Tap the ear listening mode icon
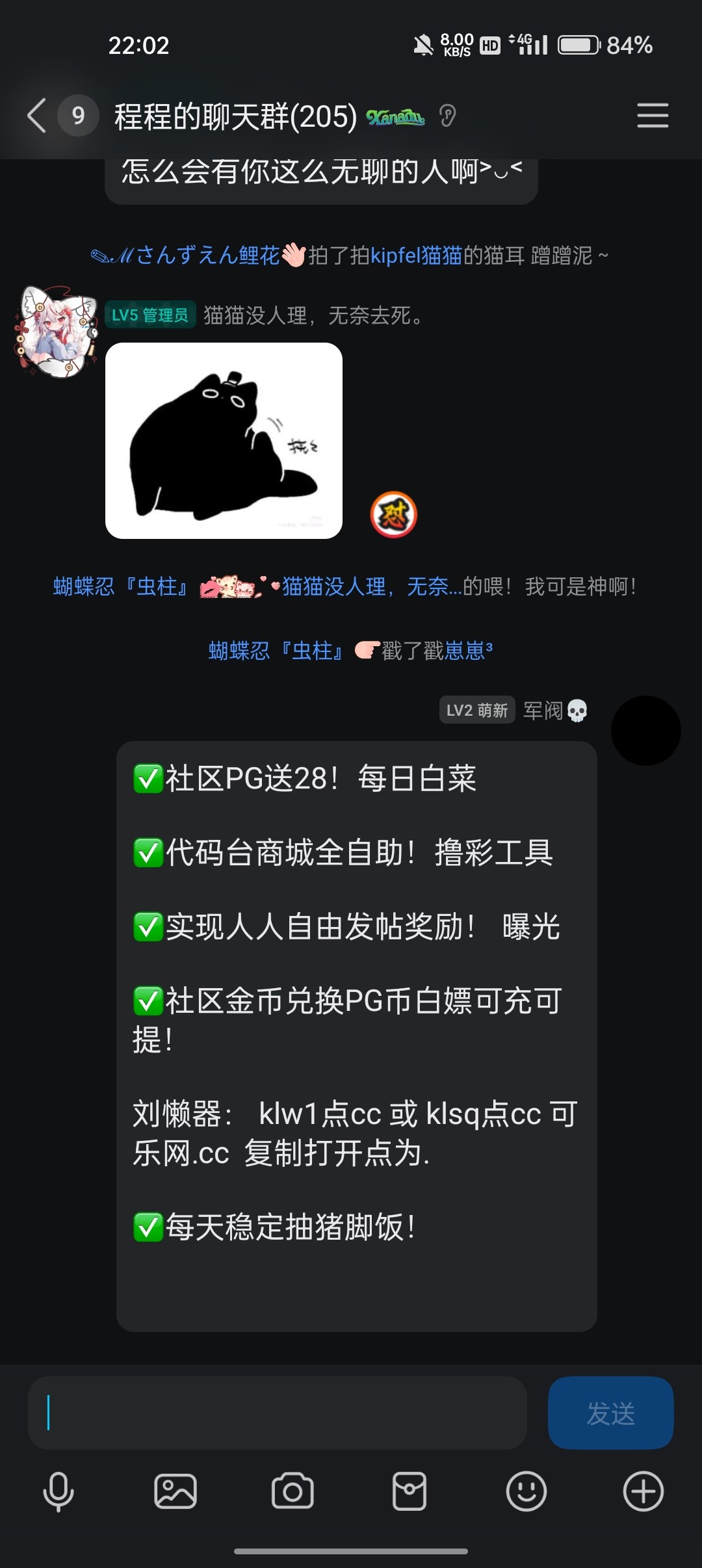702x1568 pixels. [447, 116]
